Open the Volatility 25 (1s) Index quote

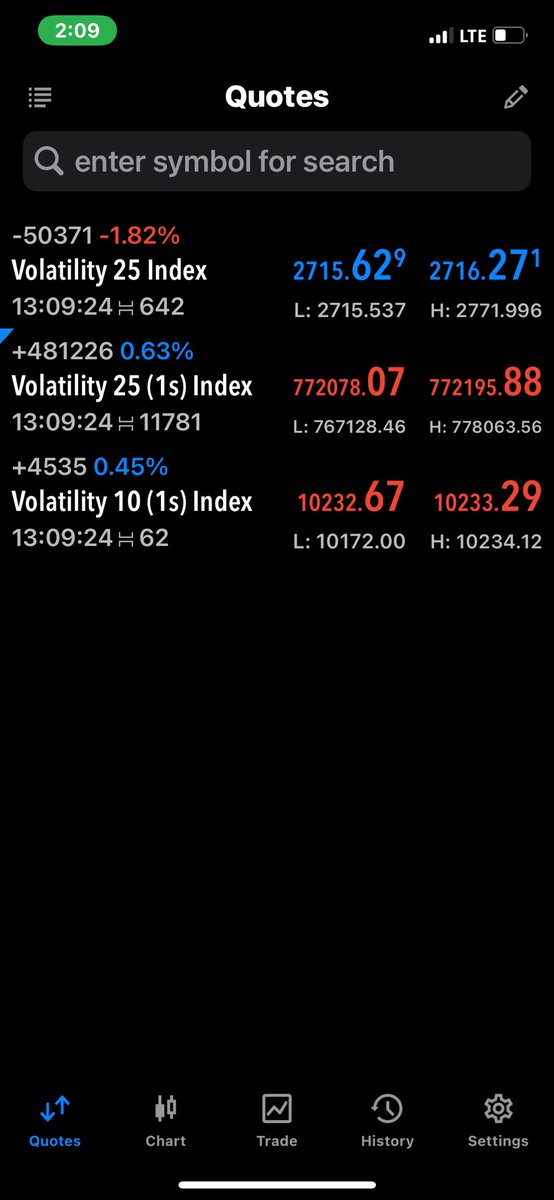(x=277, y=386)
